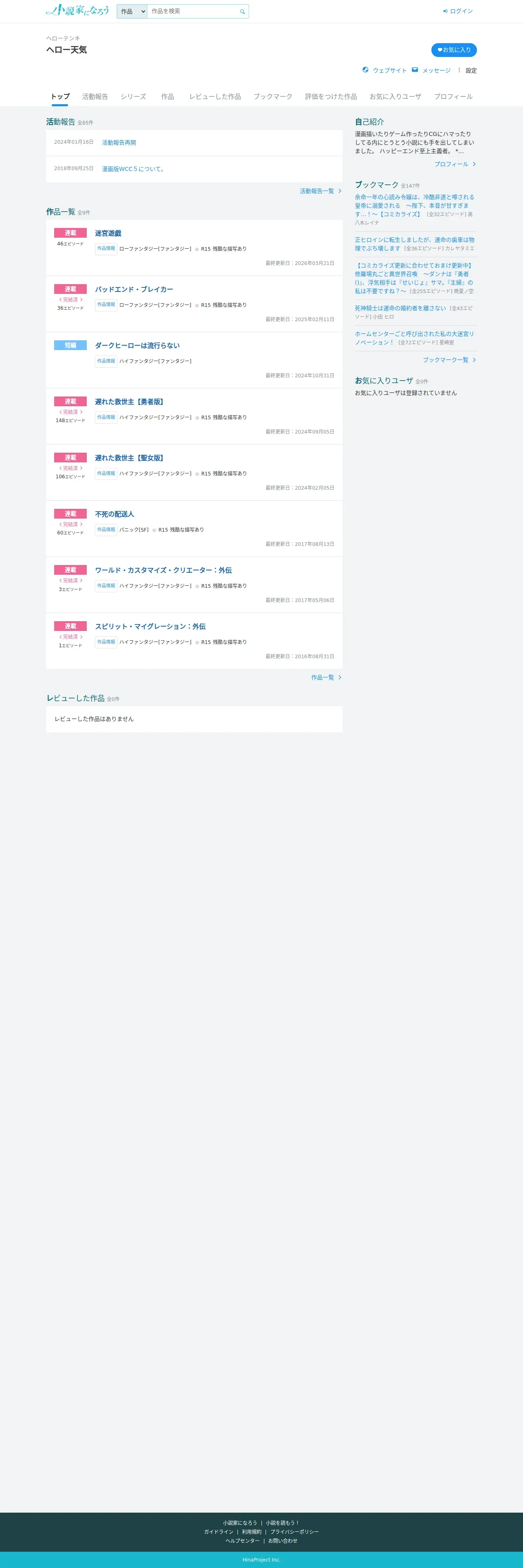
Task: Open the ログイン link
Action: coord(458,11)
